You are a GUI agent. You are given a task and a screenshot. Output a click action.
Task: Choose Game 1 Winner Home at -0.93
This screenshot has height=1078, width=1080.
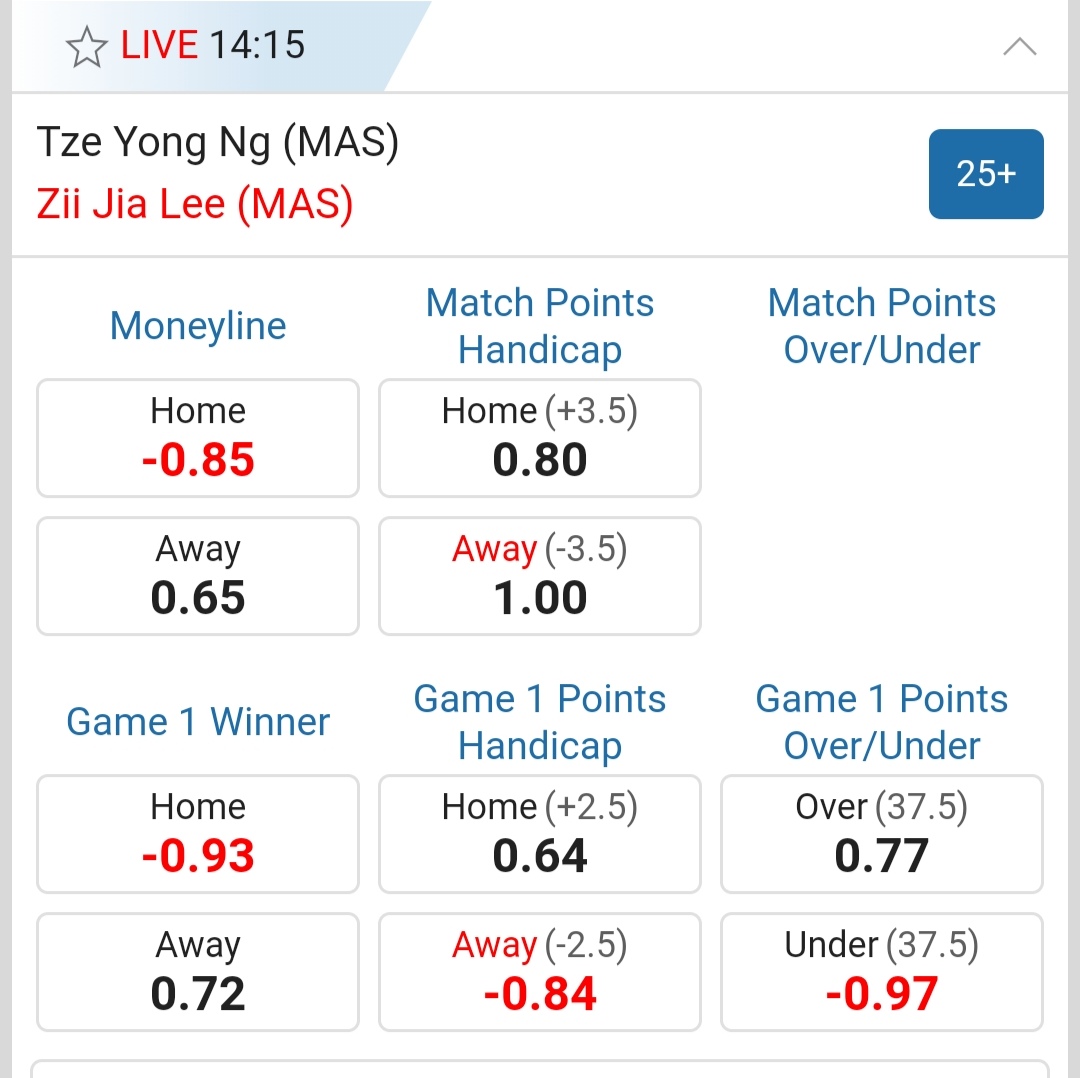coord(198,834)
